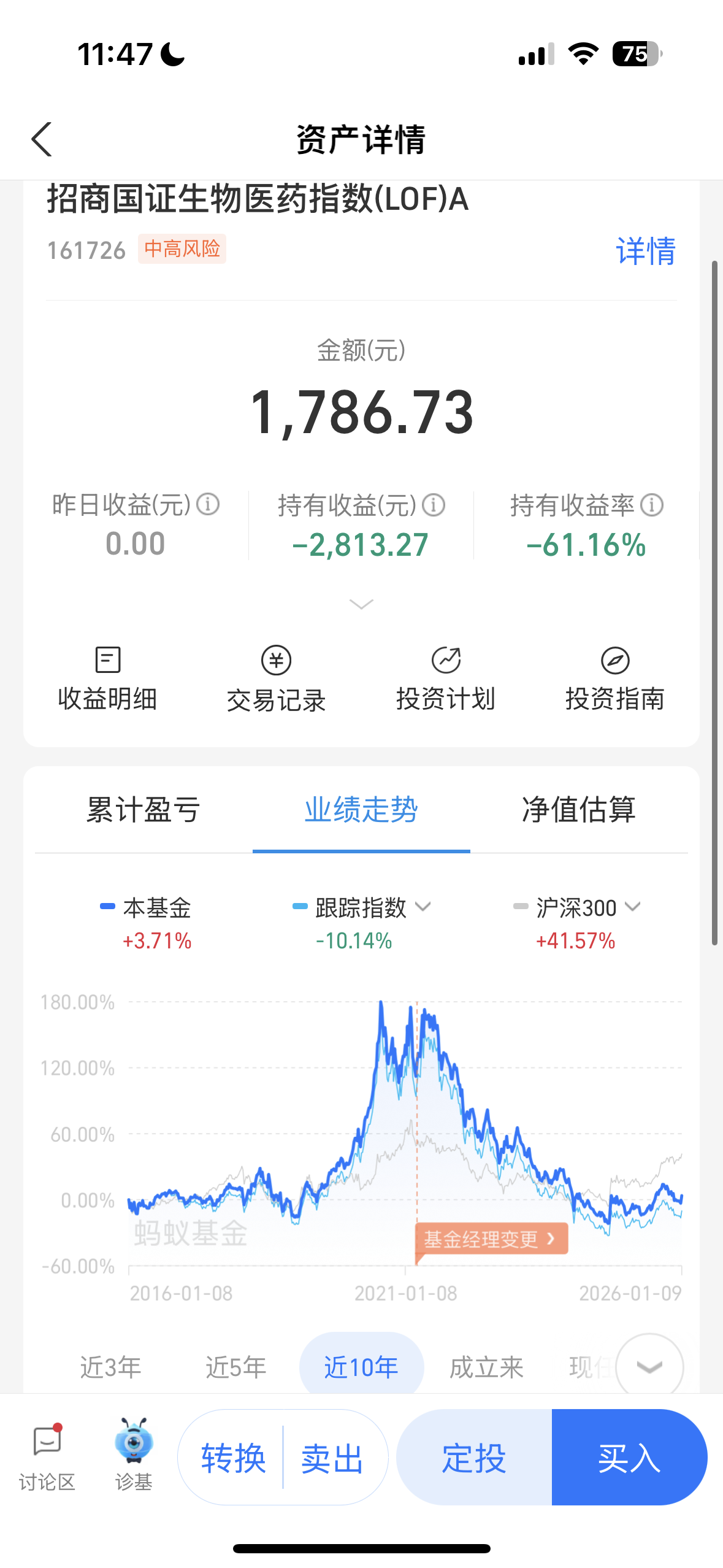
Task: Open the fund 详情 link
Action: (x=645, y=251)
